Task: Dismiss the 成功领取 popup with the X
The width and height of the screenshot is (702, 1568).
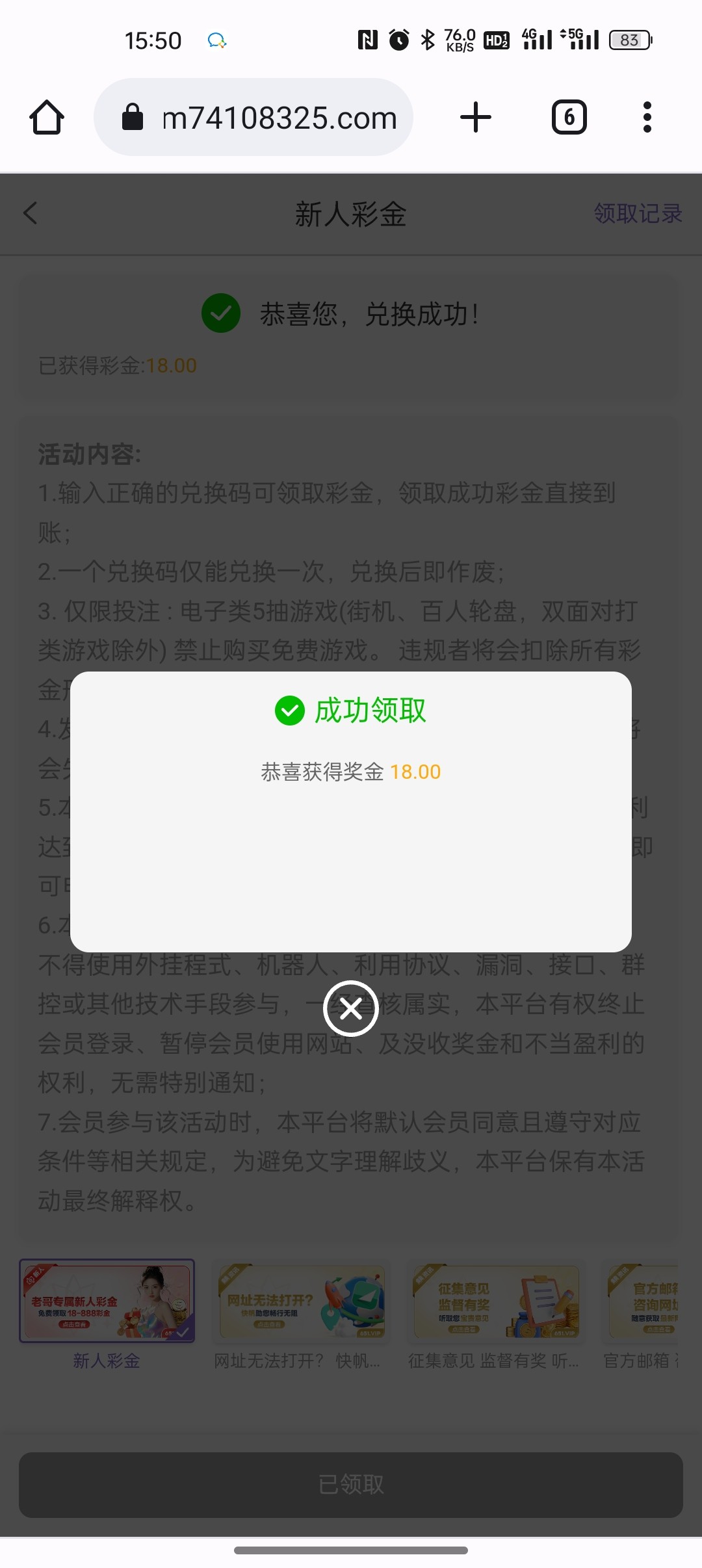Action: point(351,1008)
